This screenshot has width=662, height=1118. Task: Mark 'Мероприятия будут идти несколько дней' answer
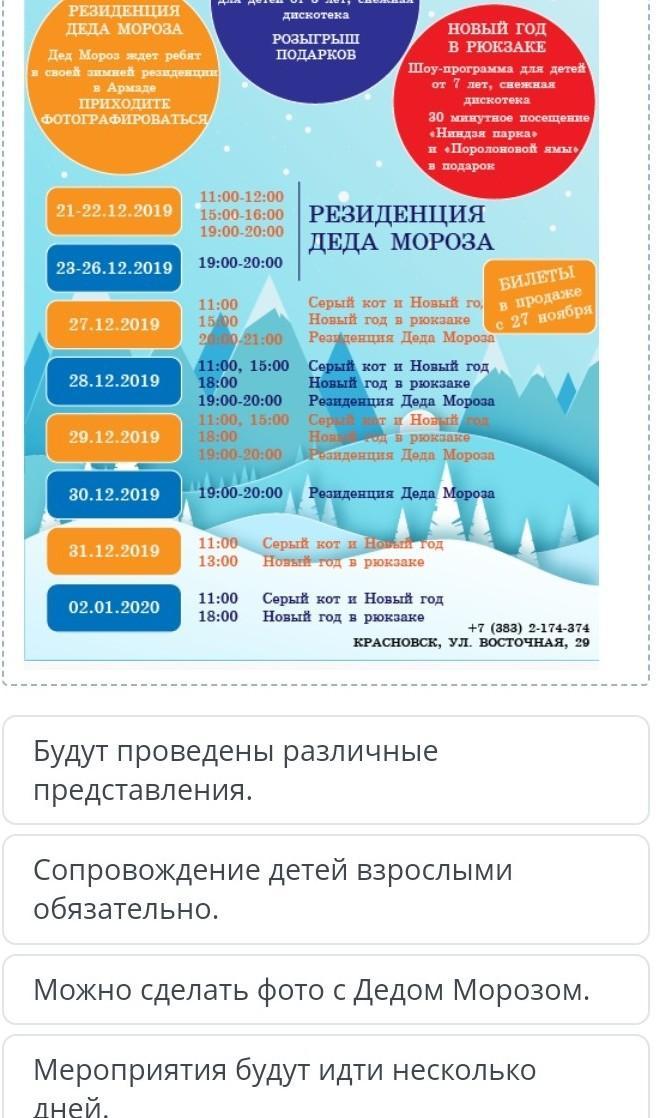326,1082
